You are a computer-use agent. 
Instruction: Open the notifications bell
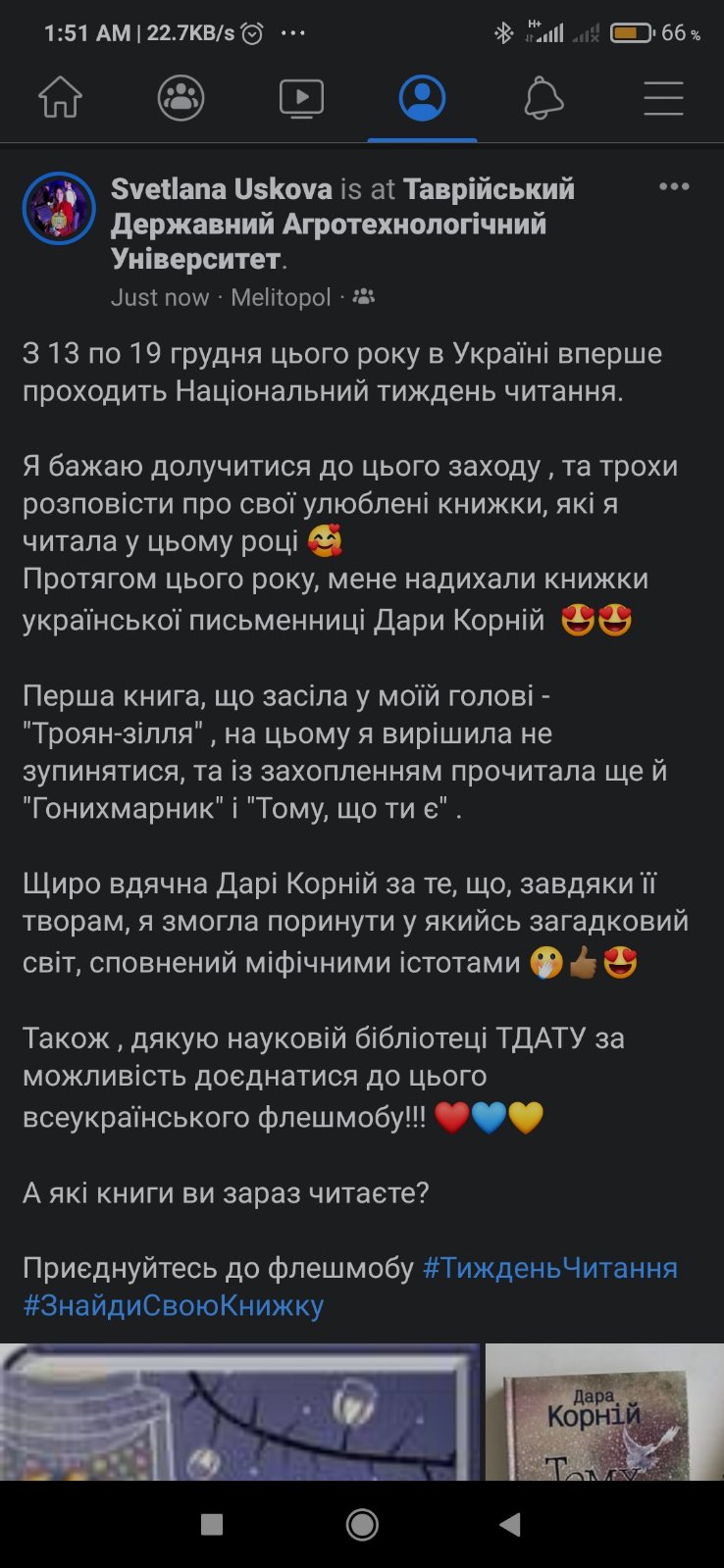click(543, 98)
